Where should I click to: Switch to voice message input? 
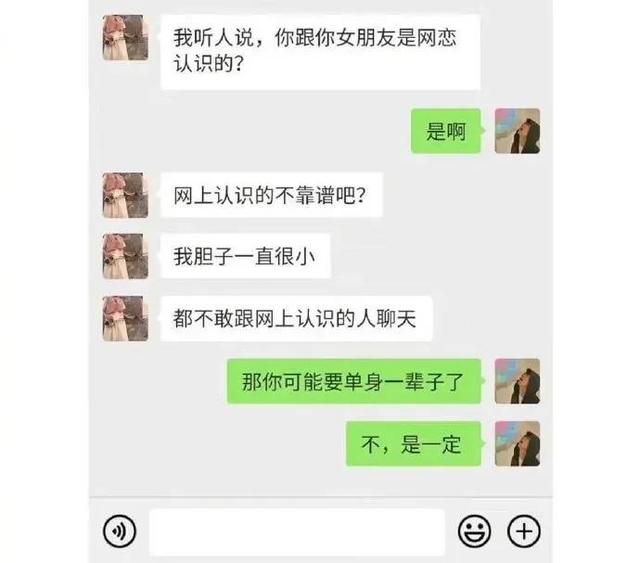point(121,530)
